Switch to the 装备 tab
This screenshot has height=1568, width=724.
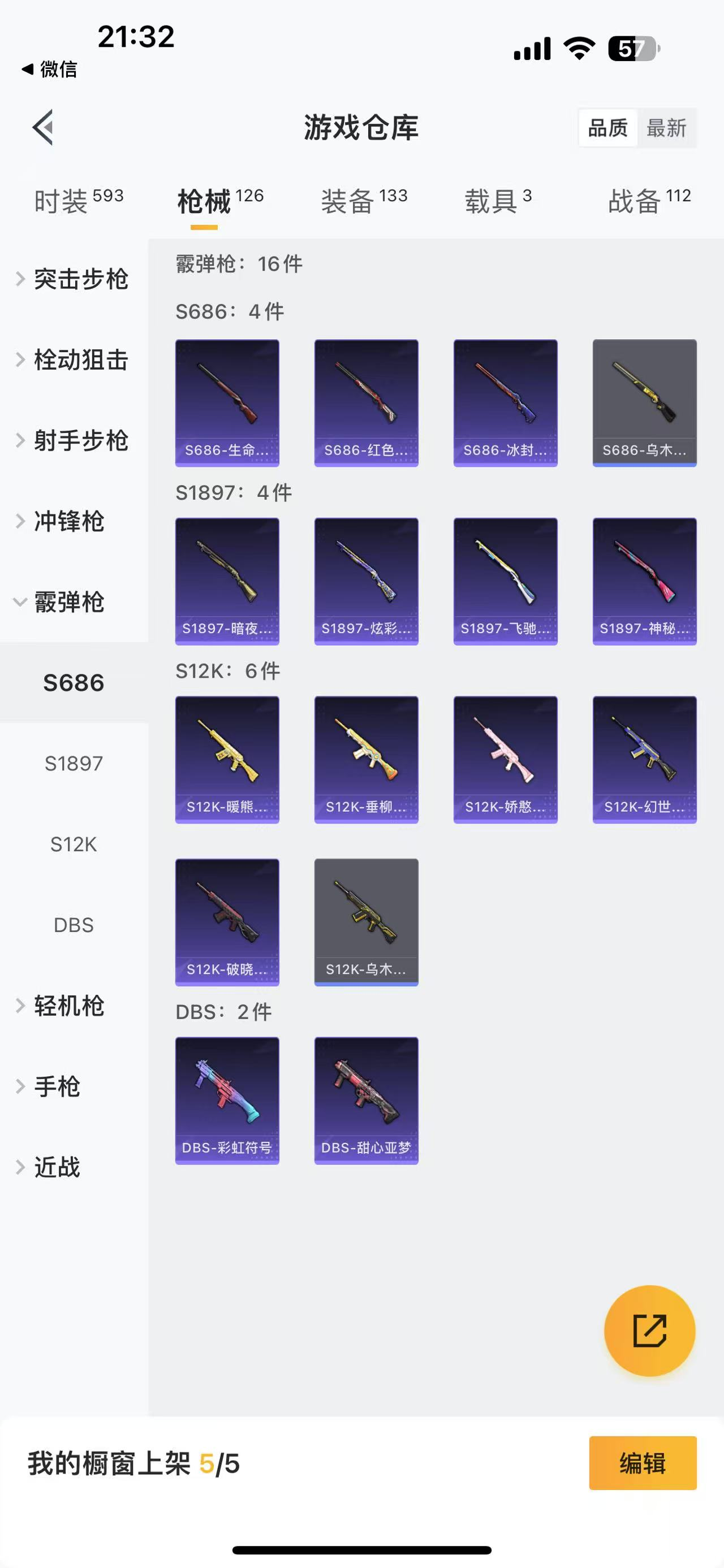[x=364, y=201]
